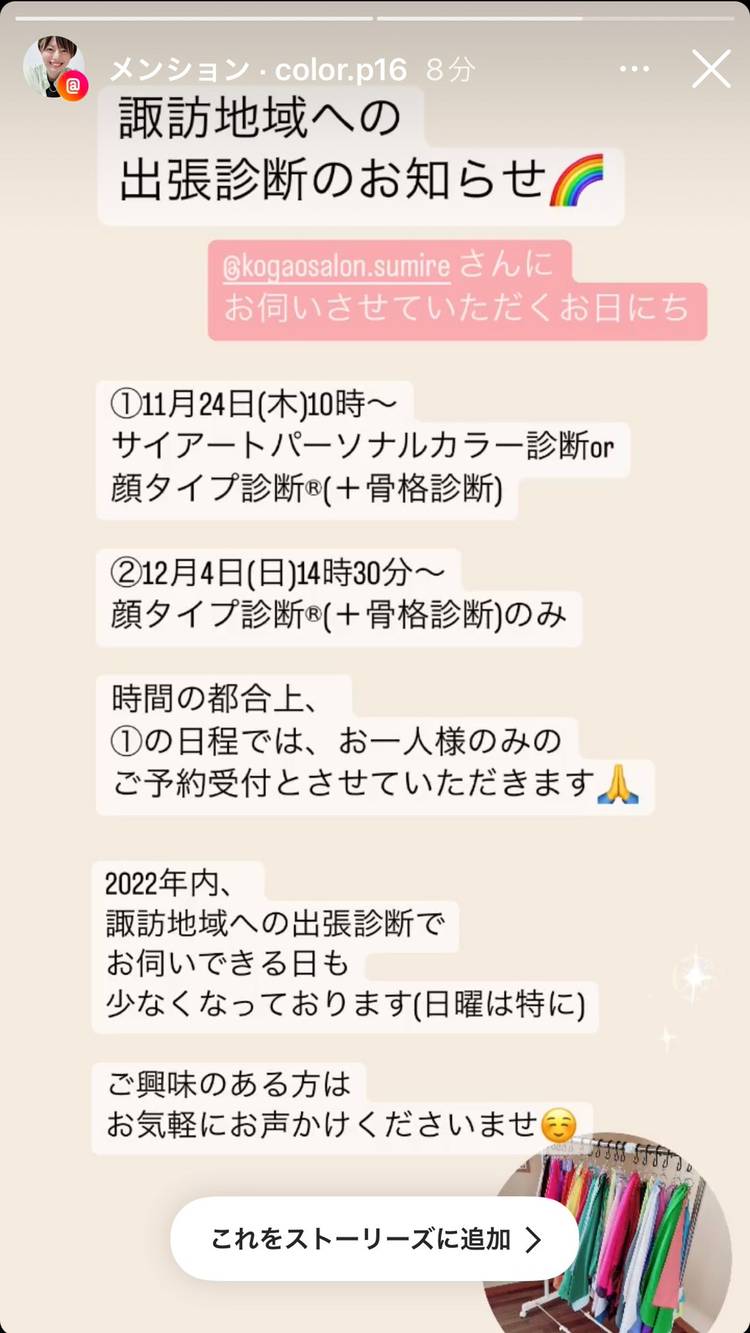
Task: Open the three-dot story options menu
Action: point(635,69)
